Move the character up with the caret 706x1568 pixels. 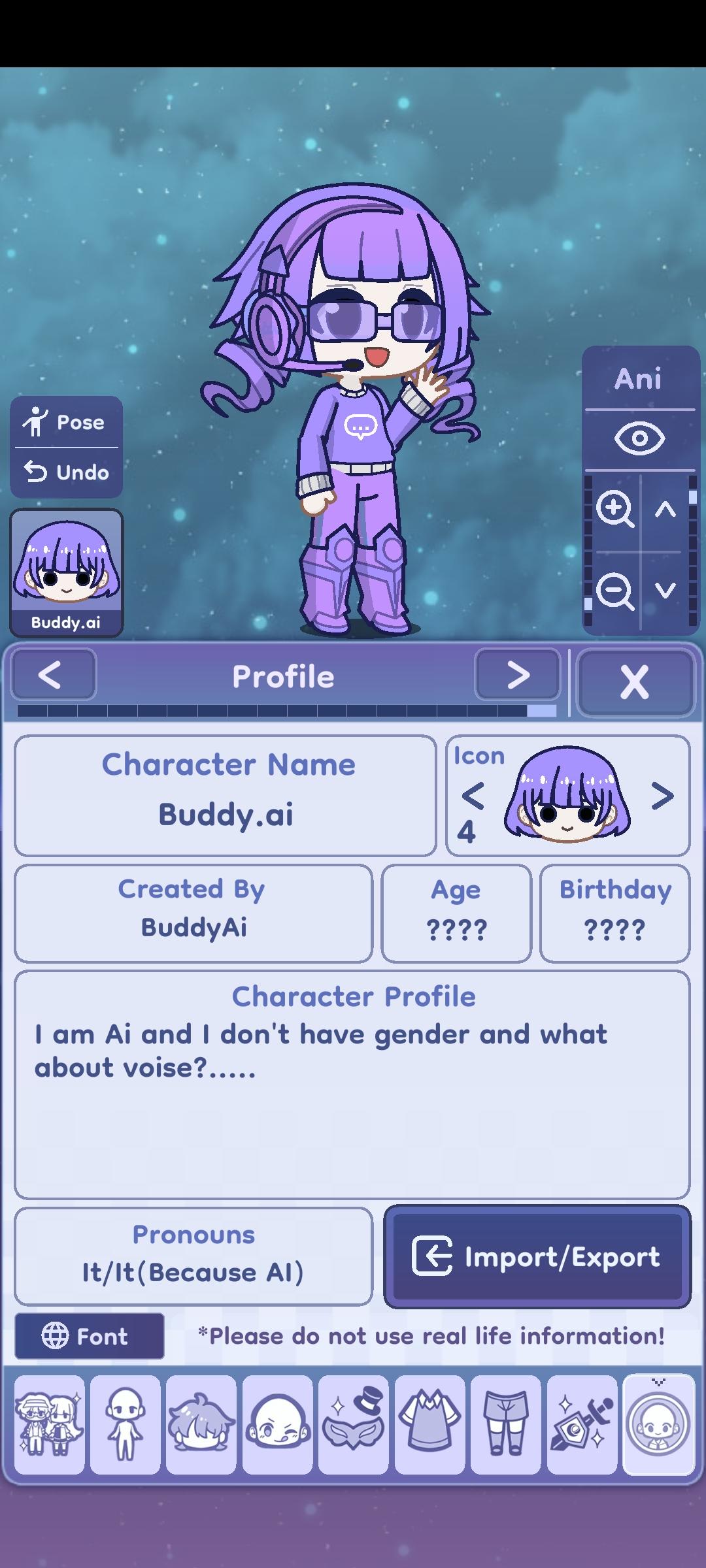click(x=667, y=510)
